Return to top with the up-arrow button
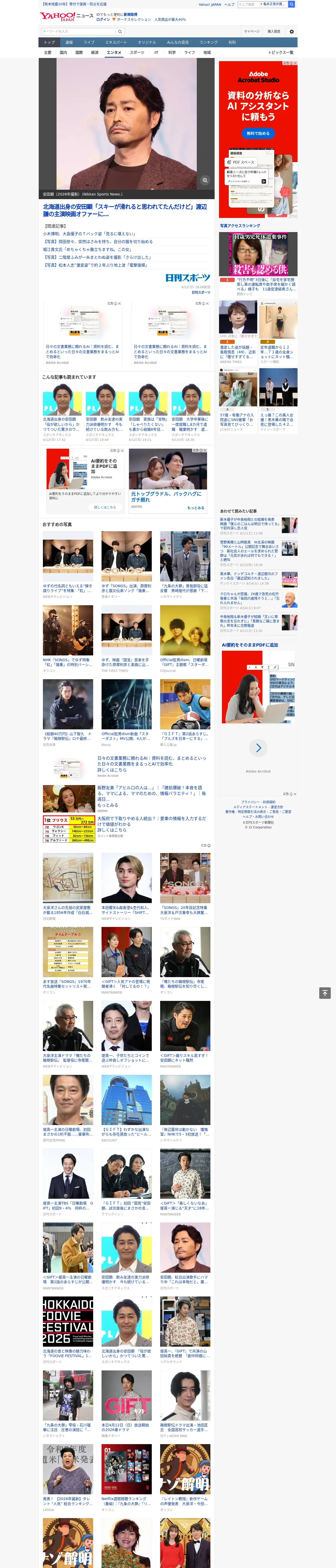 pos(325,993)
